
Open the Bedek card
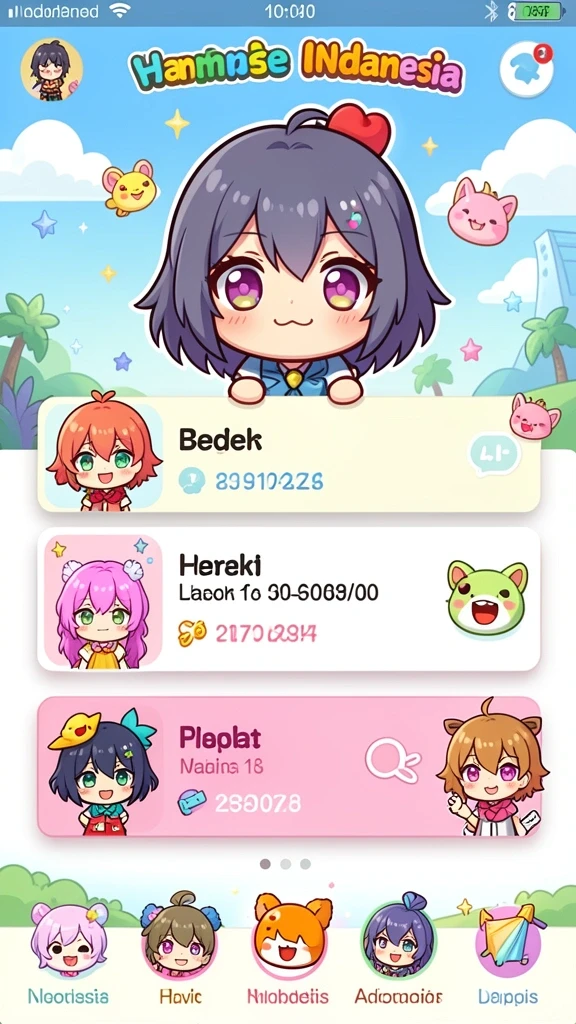(x=289, y=455)
